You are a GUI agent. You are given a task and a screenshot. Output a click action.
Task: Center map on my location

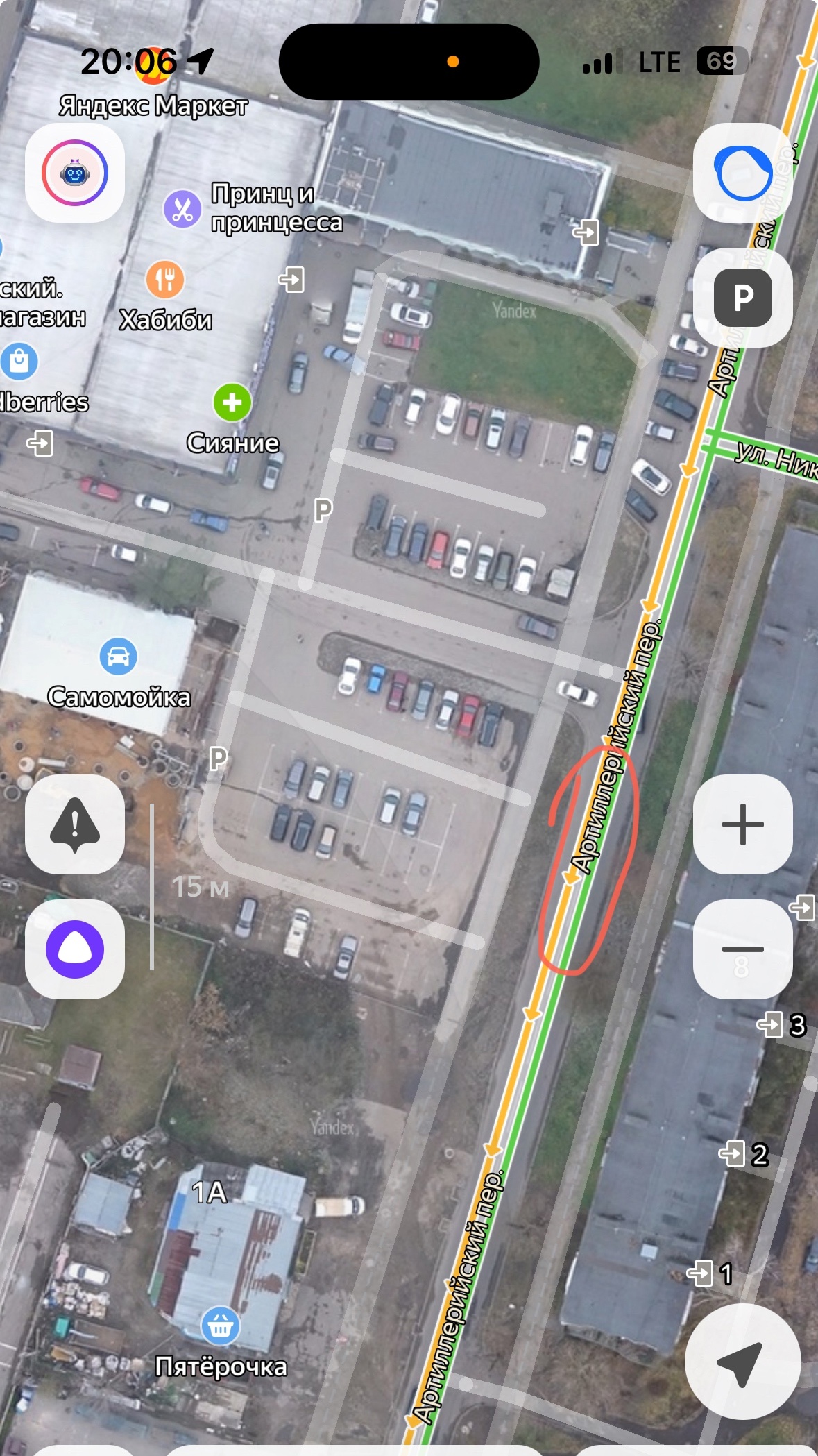click(743, 1362)
